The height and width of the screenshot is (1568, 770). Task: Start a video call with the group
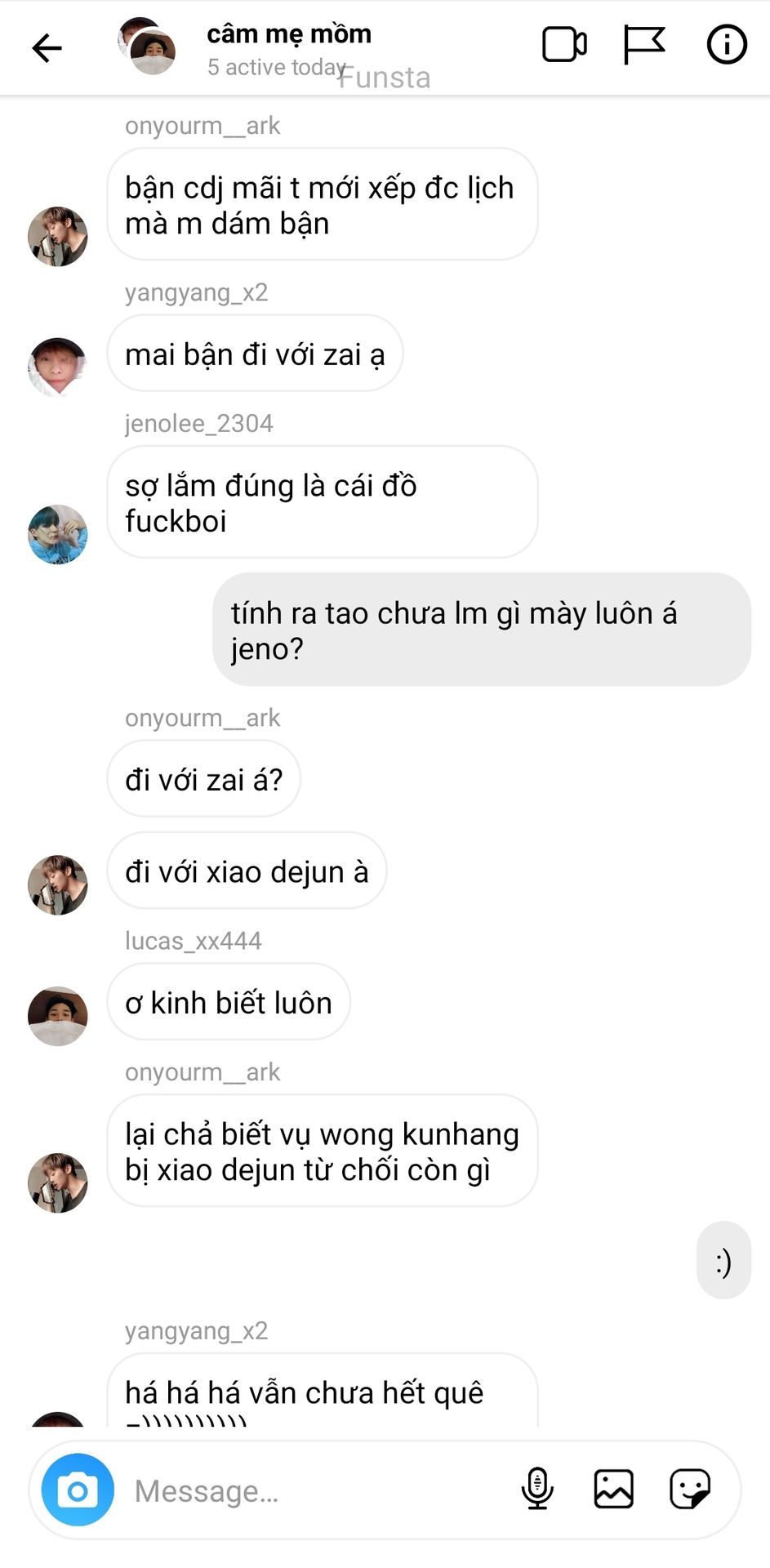coord(564,45)
